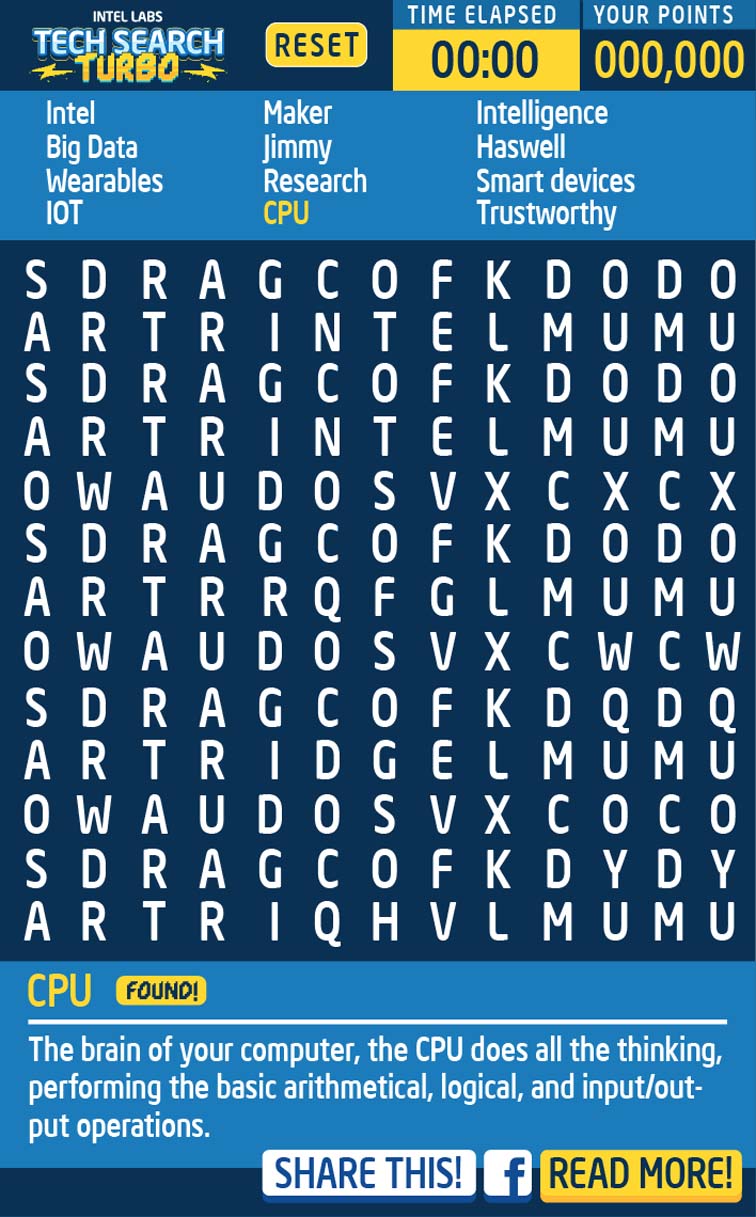756x1217 pixels.
Task: Share via the Facebook icon
Action: point(508,1175)
